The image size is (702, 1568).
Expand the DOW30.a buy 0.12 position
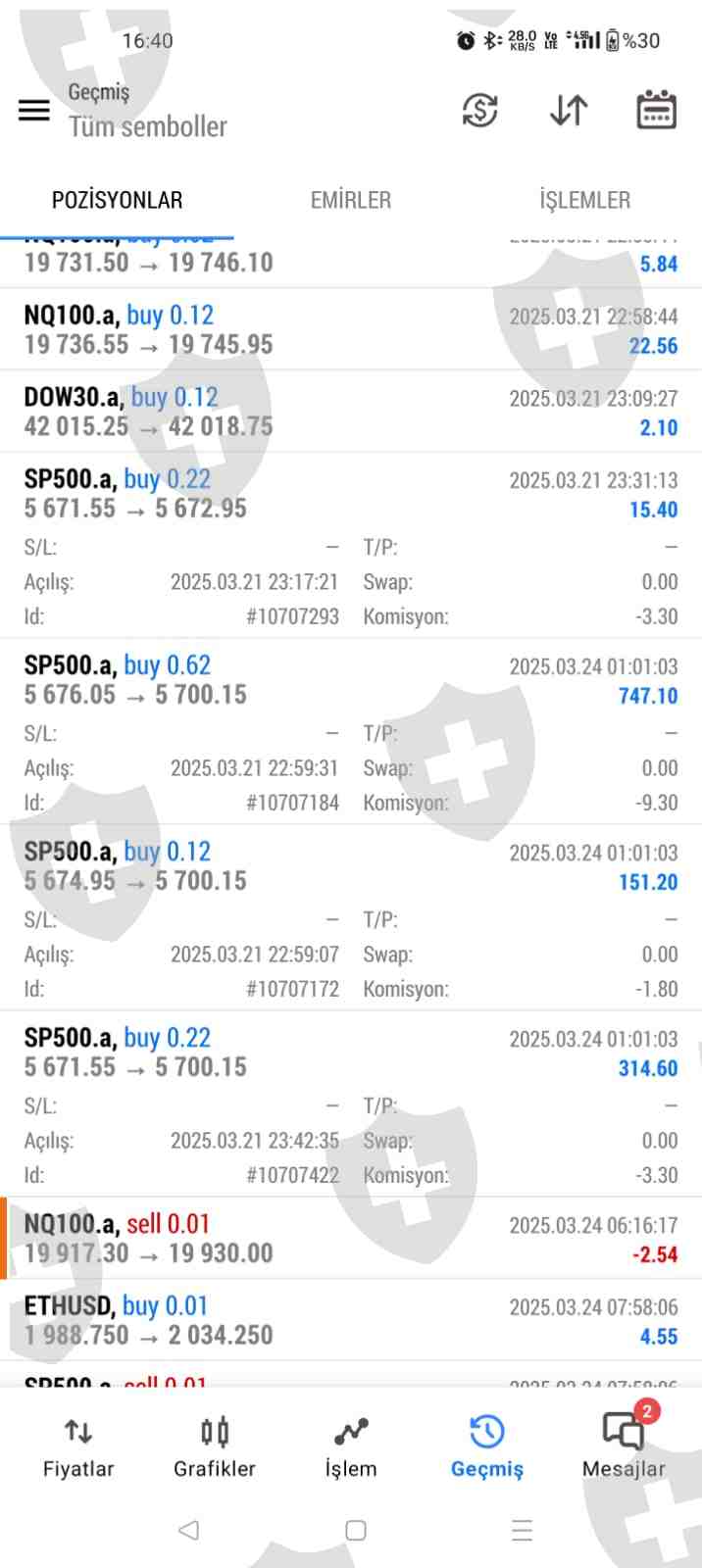(350, 412)
